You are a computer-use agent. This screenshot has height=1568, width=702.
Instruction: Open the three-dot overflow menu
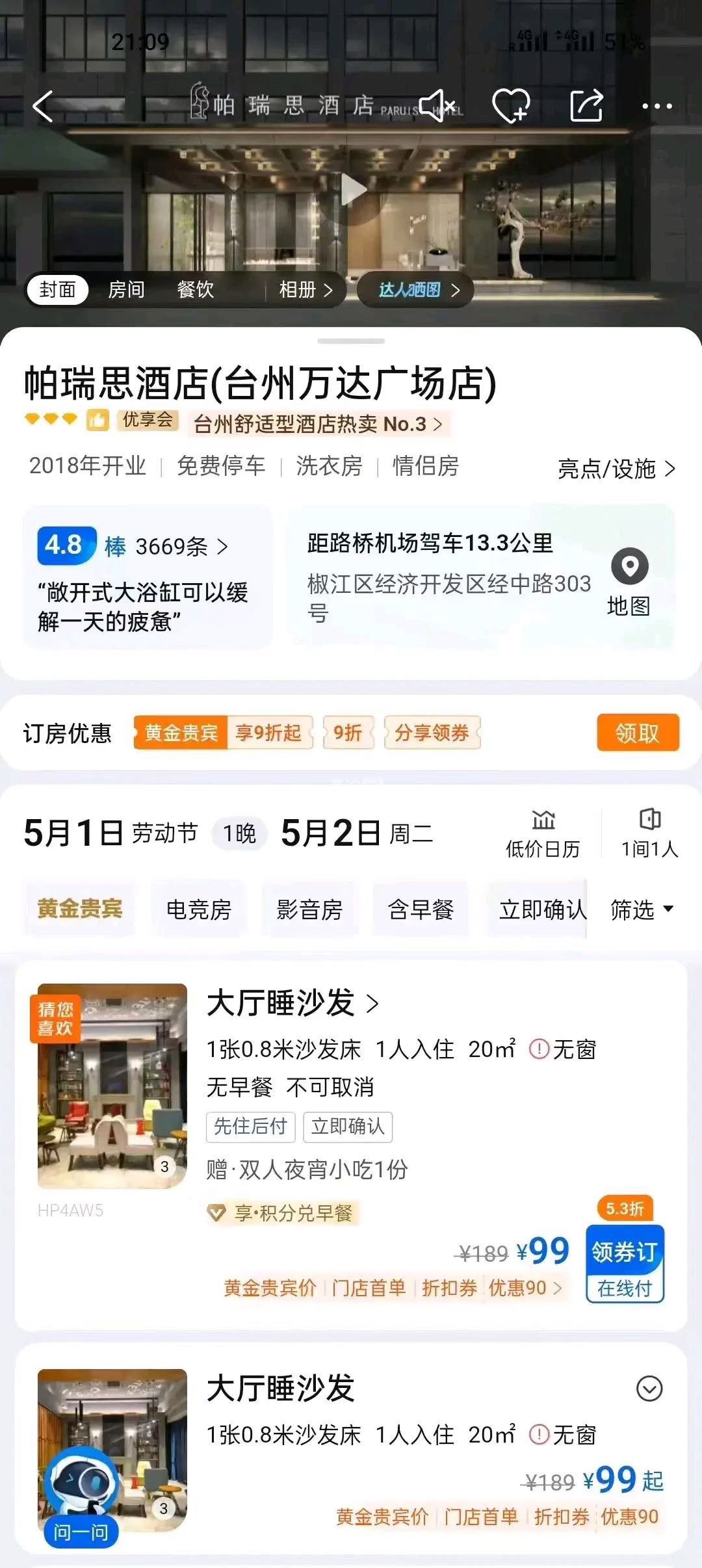click(x=657, y=106)
